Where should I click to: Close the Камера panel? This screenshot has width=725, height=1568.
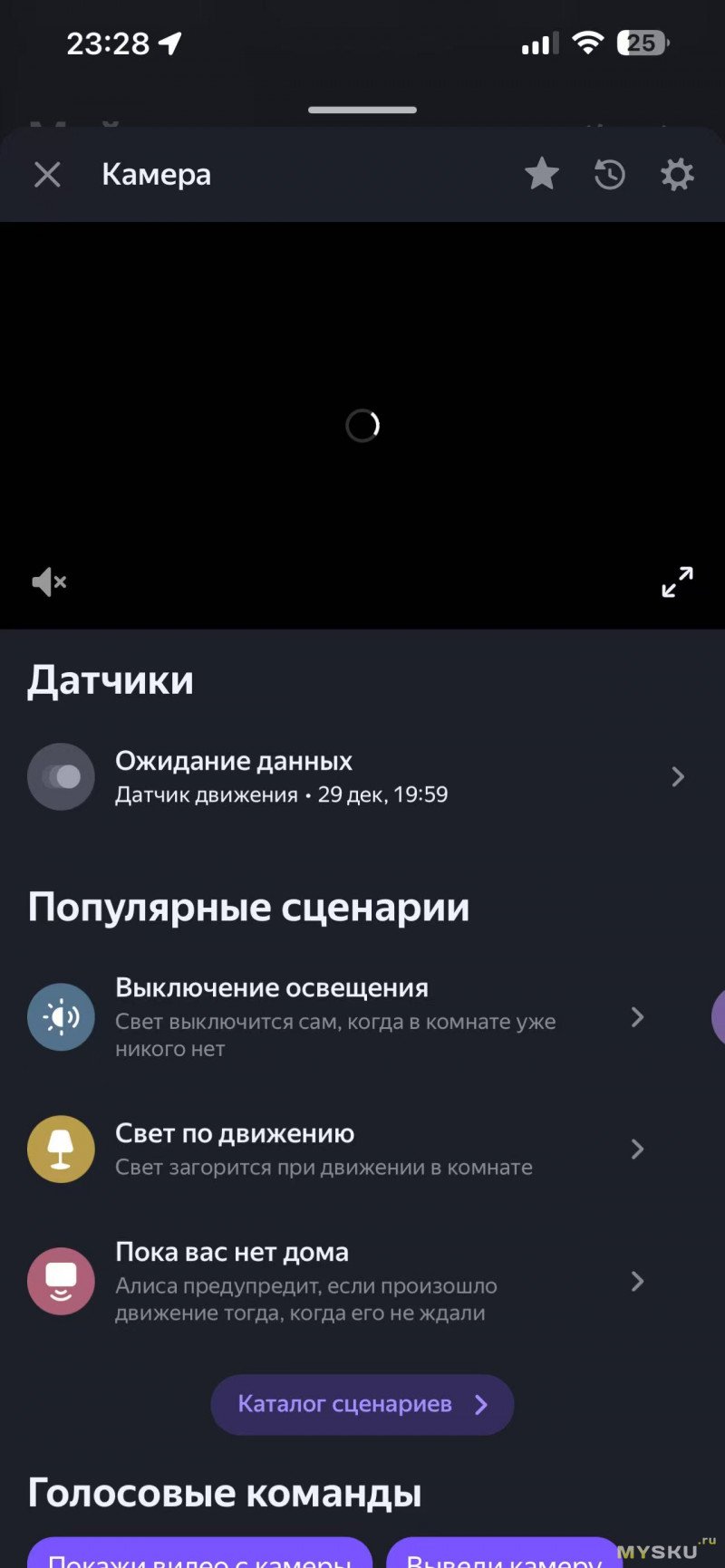[x=47, y=174]
